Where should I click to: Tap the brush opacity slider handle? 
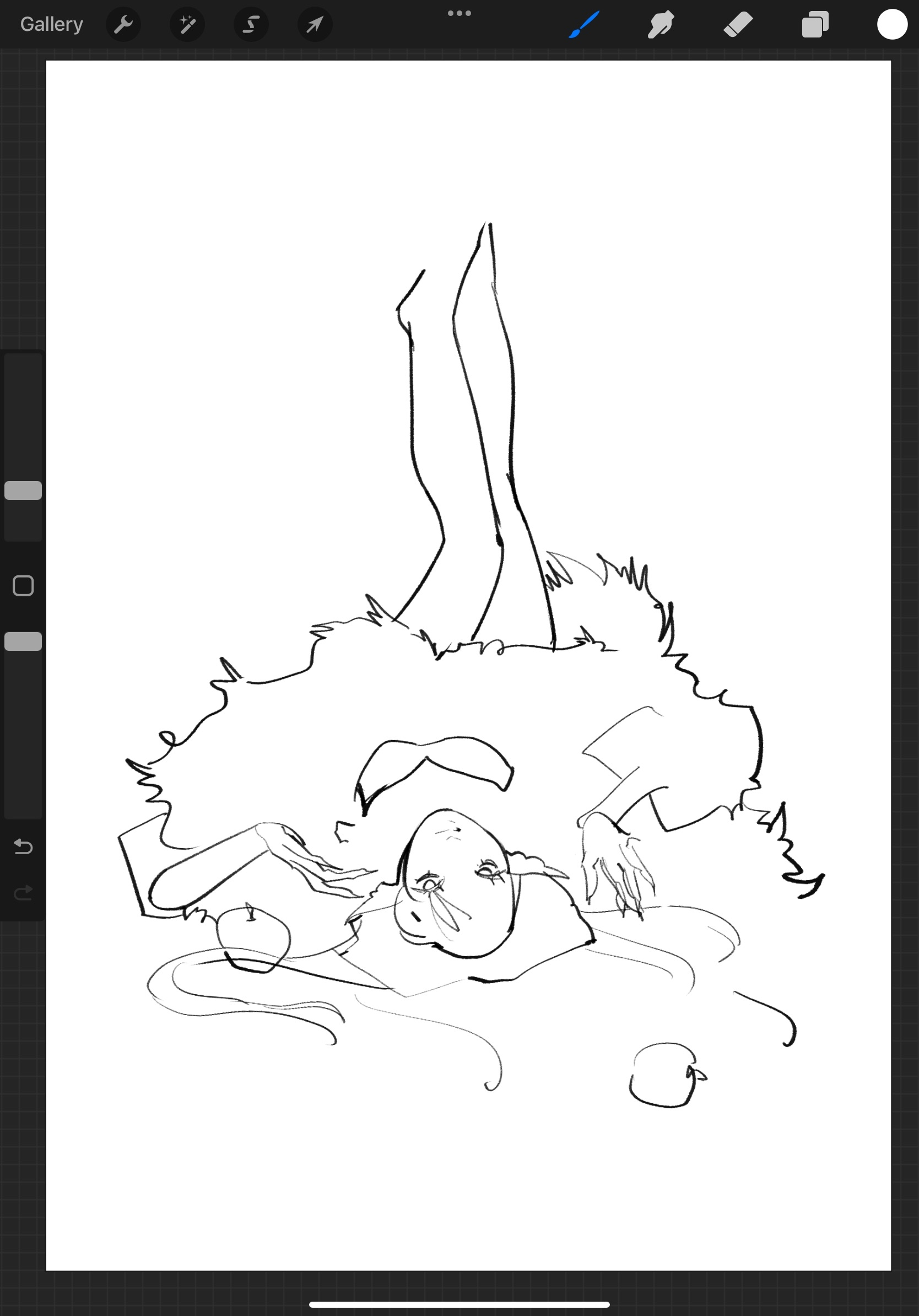click(23, 641)
